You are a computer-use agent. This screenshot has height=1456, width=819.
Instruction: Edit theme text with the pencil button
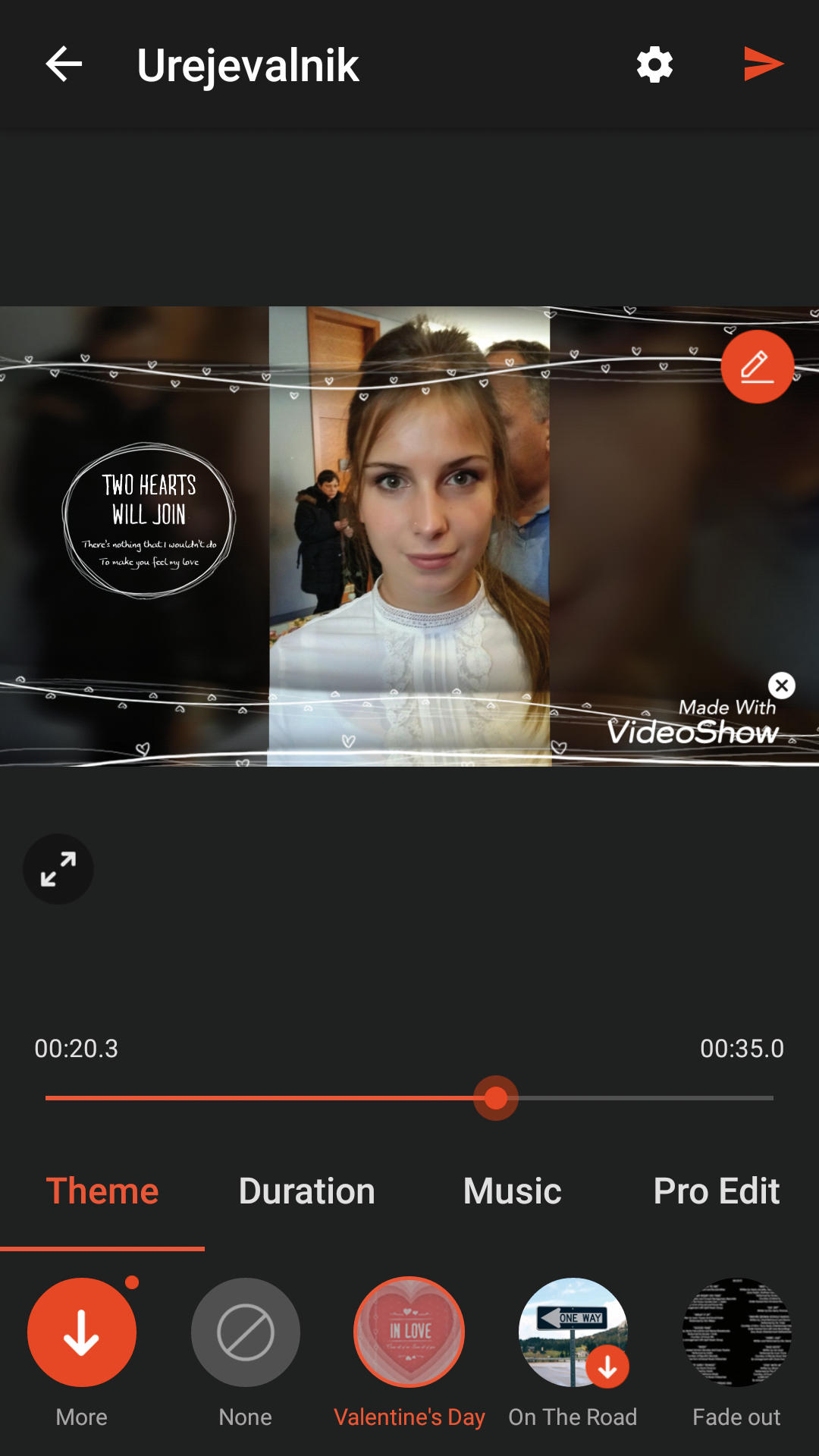(757, 367)
